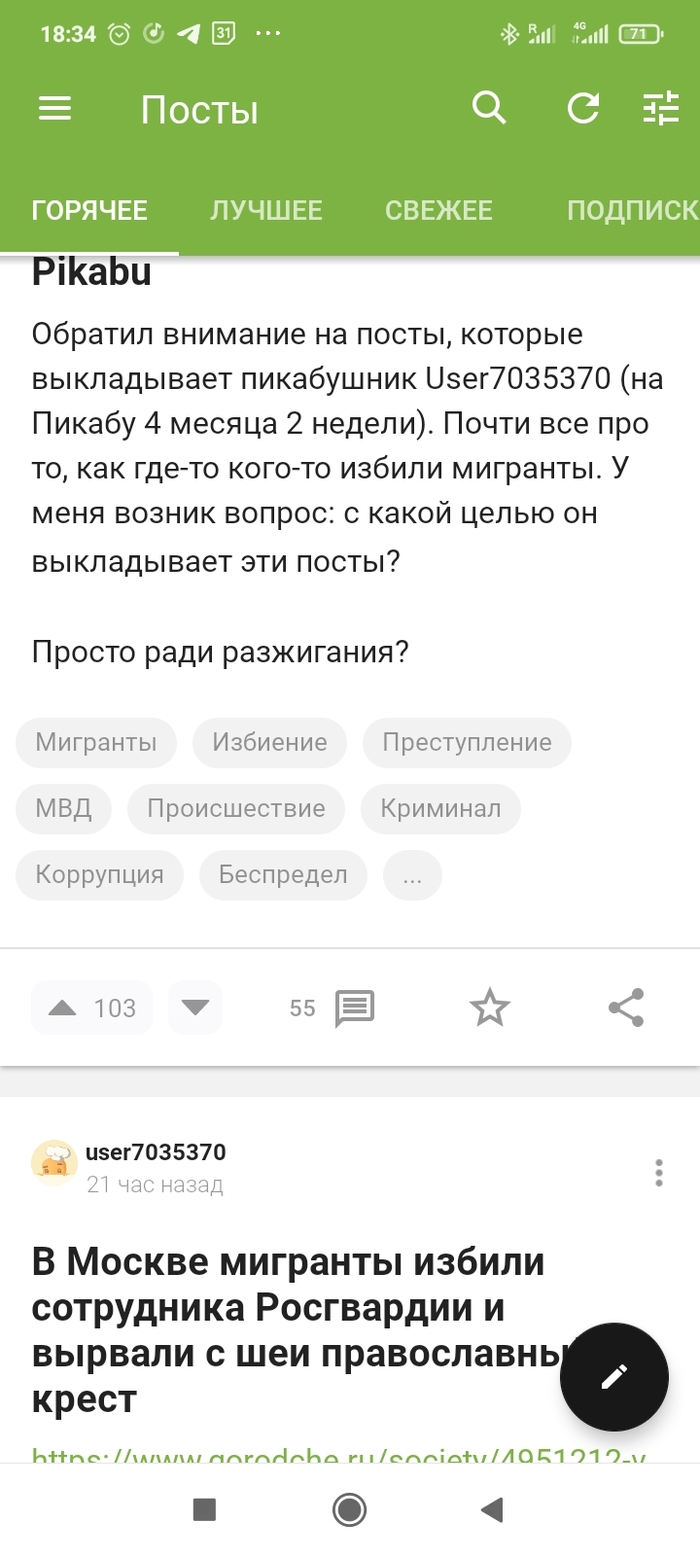Open the Коррупция tag
The height and width of the screenshot is (1556, 700).
click(99, 875)
